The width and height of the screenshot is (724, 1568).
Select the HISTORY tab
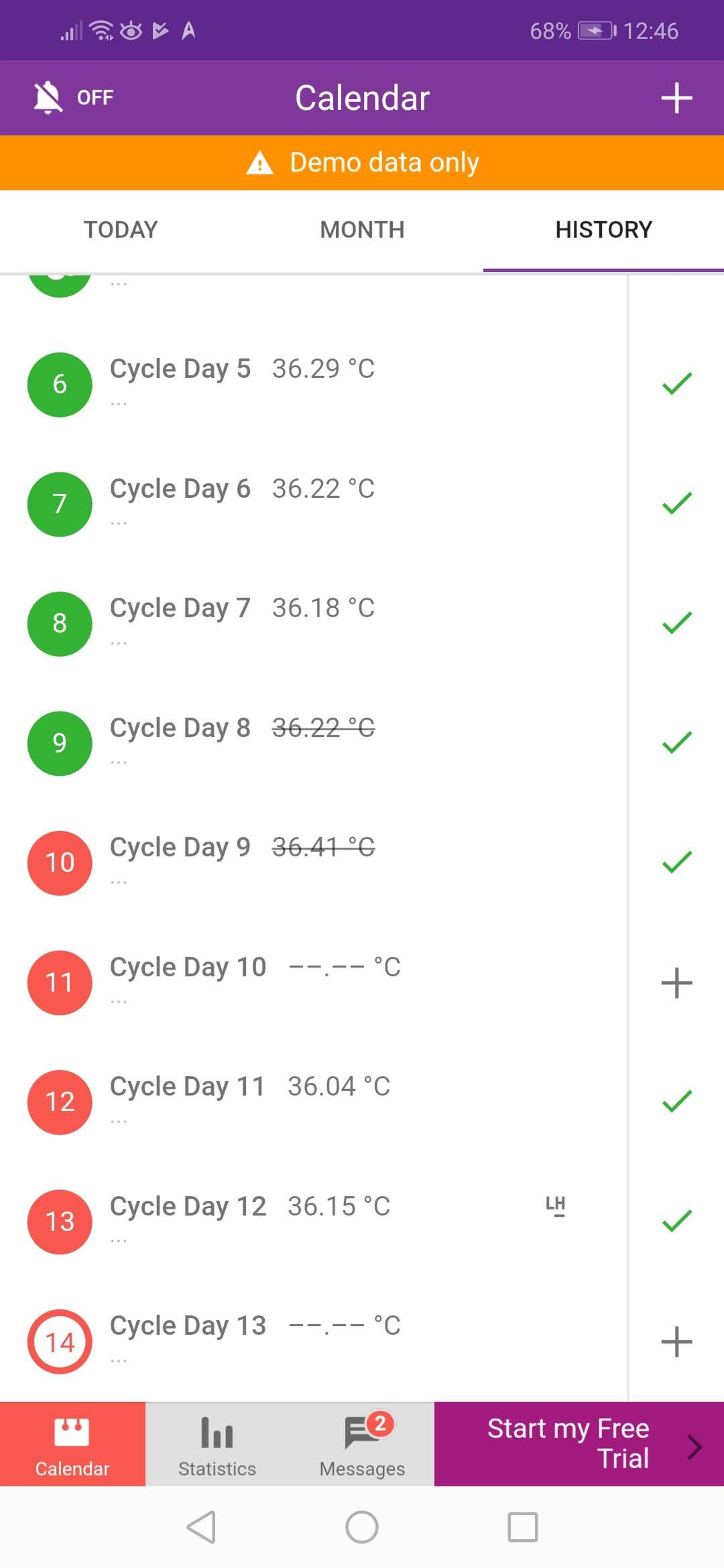point(603,230)
